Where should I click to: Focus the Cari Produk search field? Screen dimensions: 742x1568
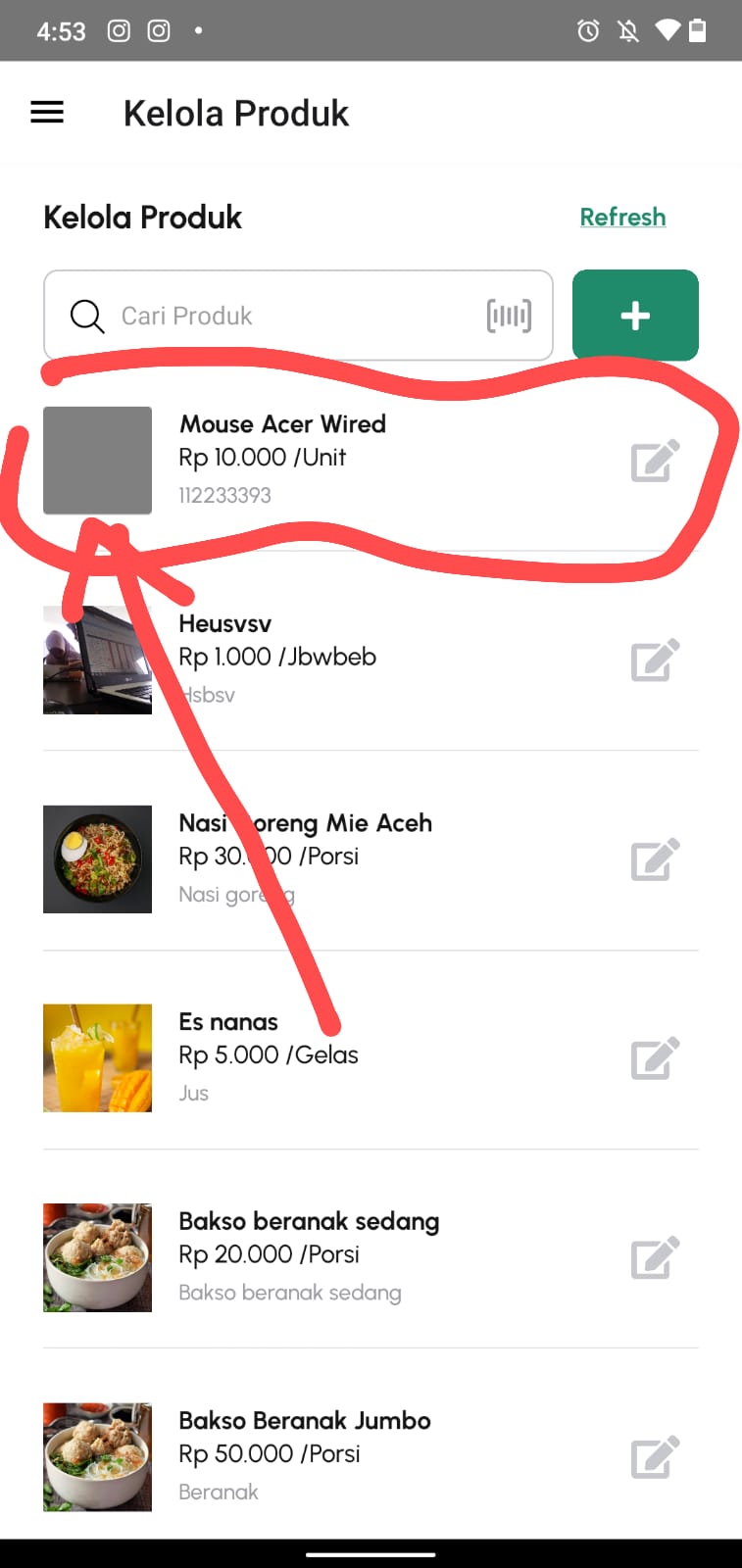[x=284, y=316]
